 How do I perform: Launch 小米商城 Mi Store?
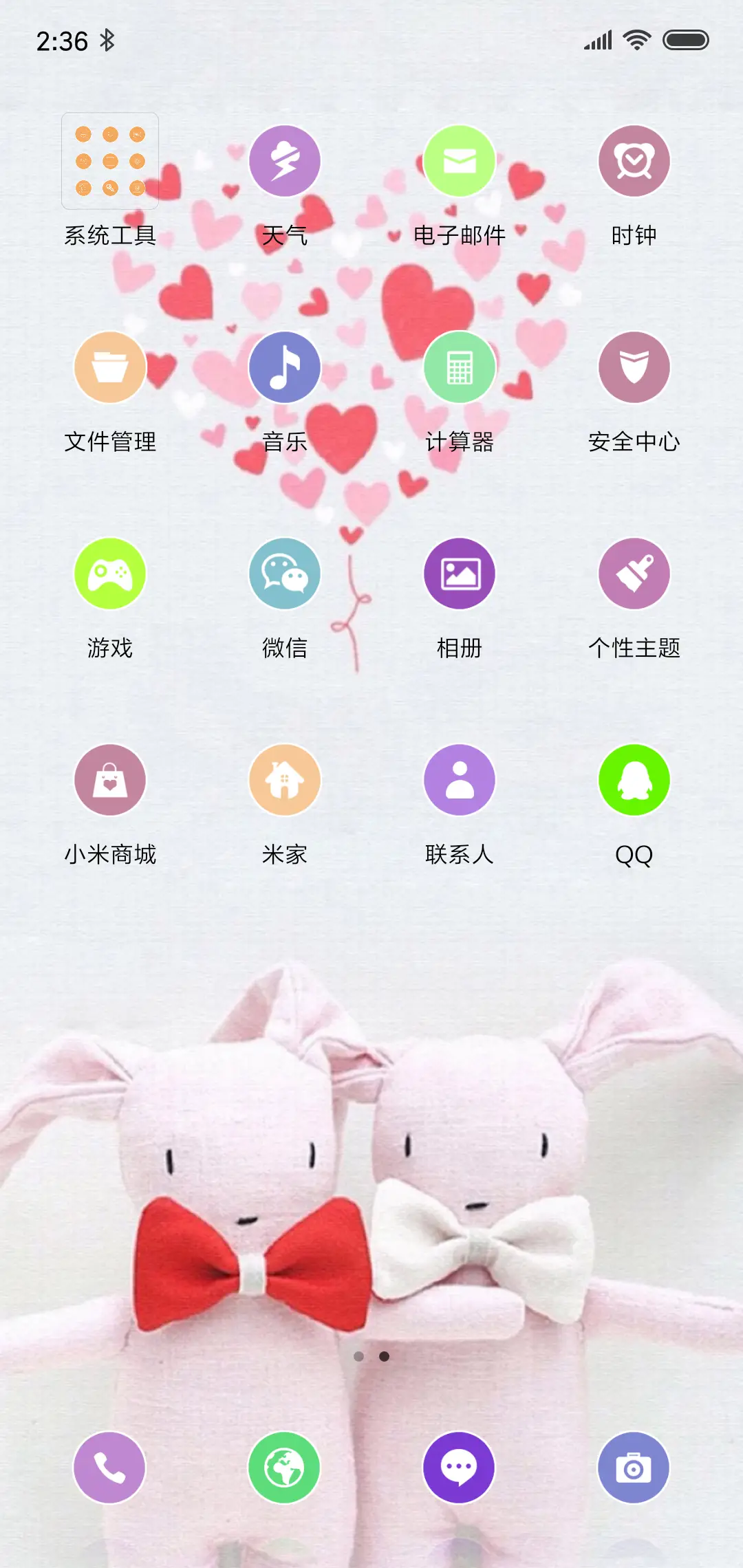coord(110,781)
